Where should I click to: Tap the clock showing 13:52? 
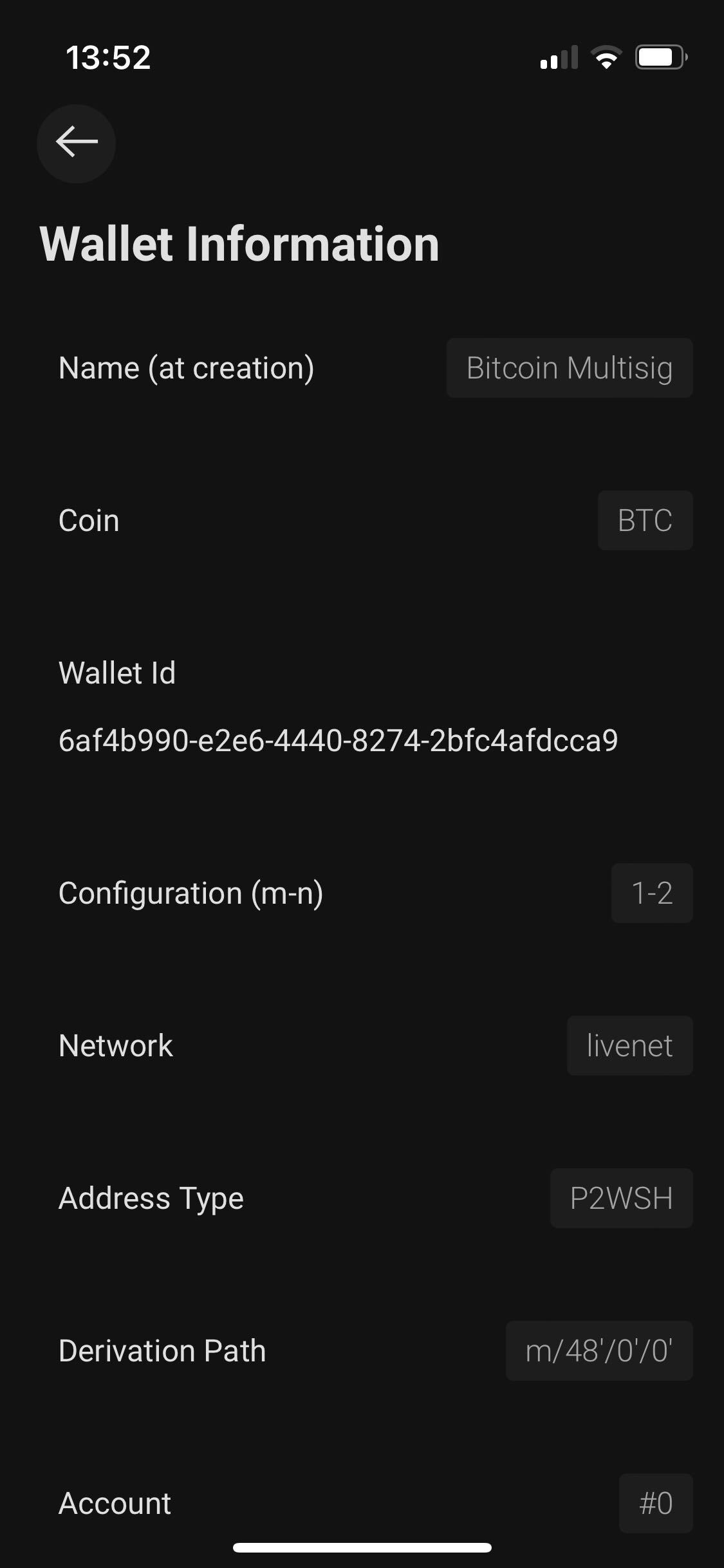click(x=107, y=57)
